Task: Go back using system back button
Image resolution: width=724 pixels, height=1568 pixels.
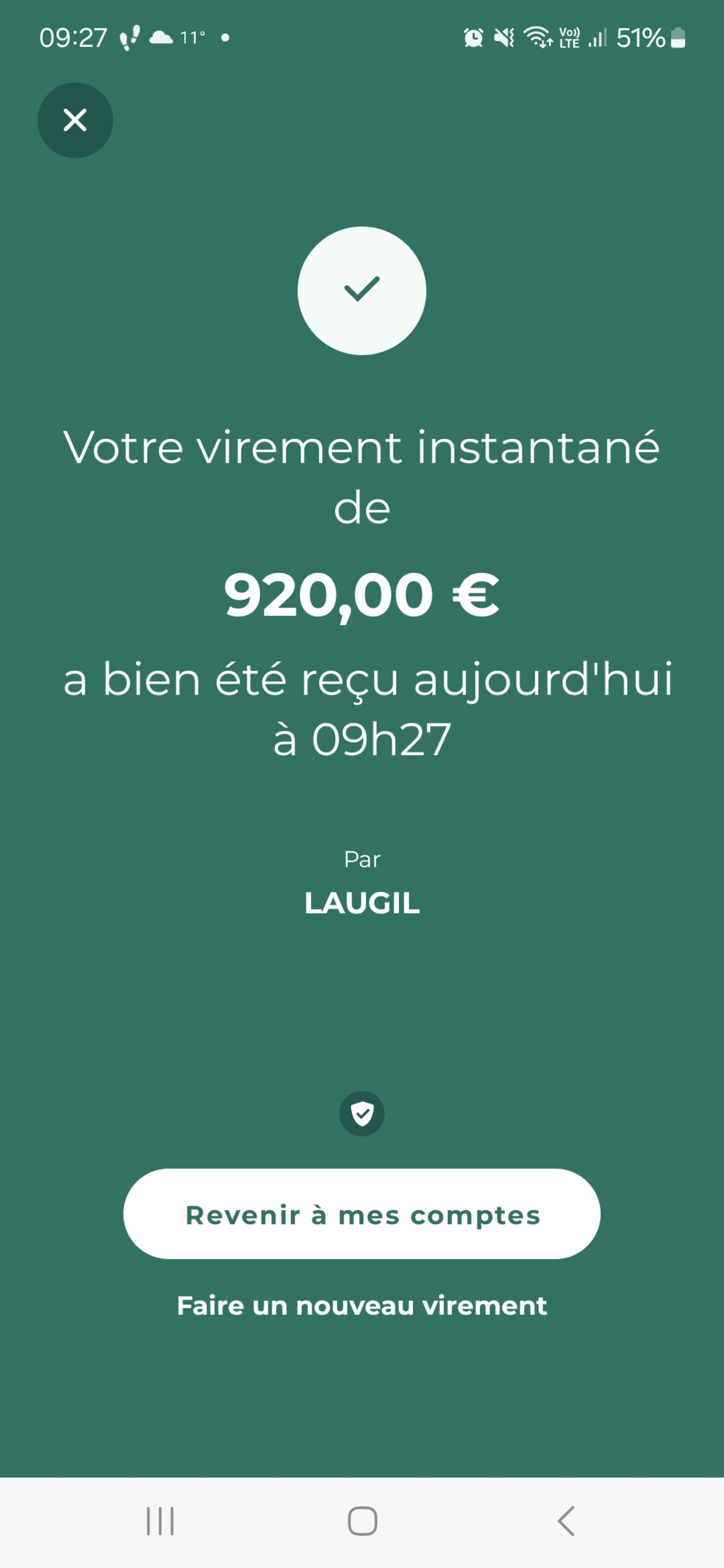Action: coord(566,1521)
